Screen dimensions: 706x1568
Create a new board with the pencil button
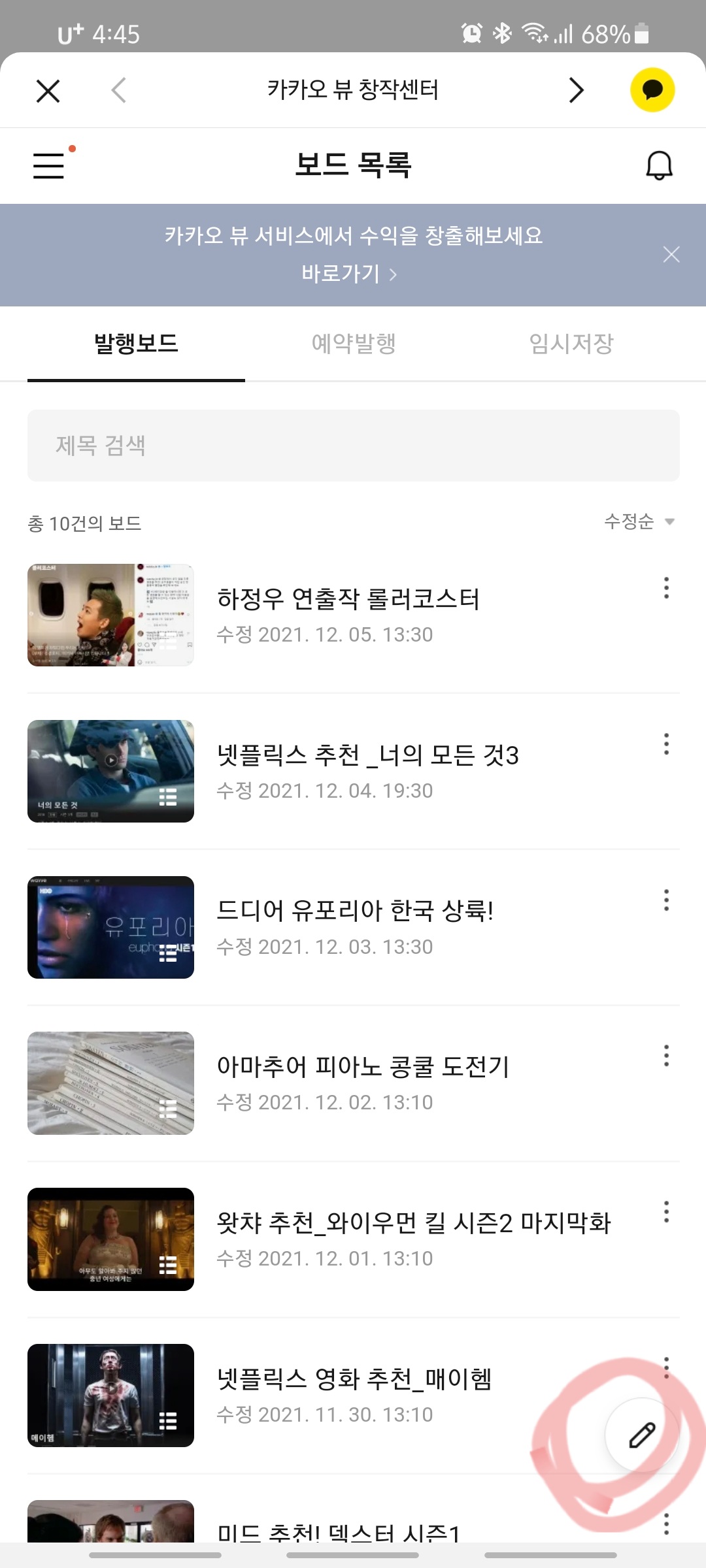click(x=641, y=1435)
